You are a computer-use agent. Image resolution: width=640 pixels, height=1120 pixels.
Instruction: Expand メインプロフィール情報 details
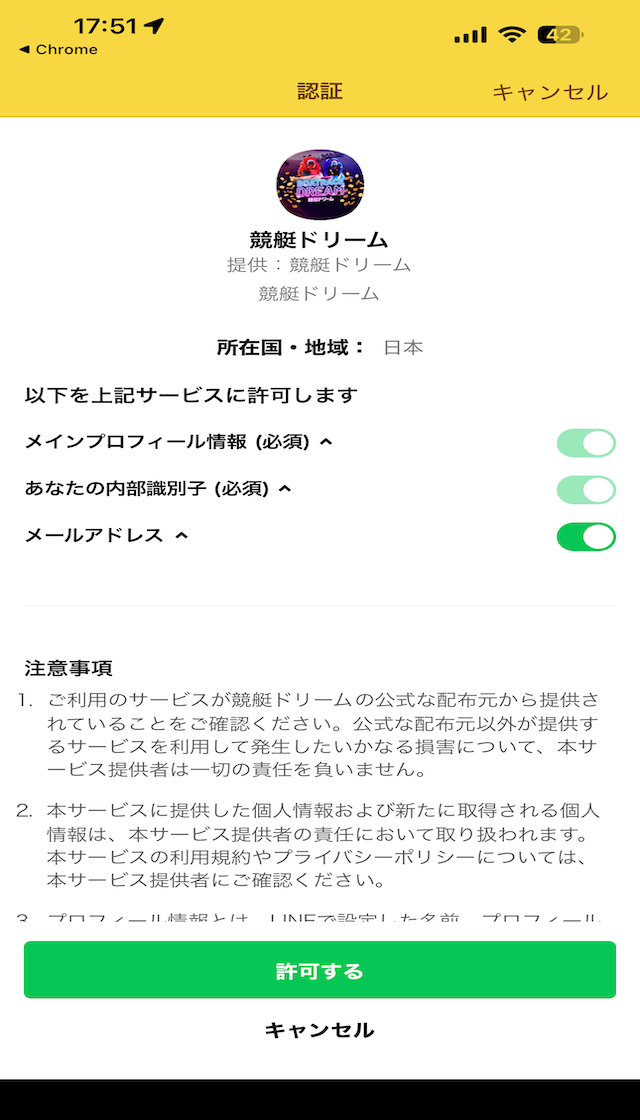tap(326, 442)
